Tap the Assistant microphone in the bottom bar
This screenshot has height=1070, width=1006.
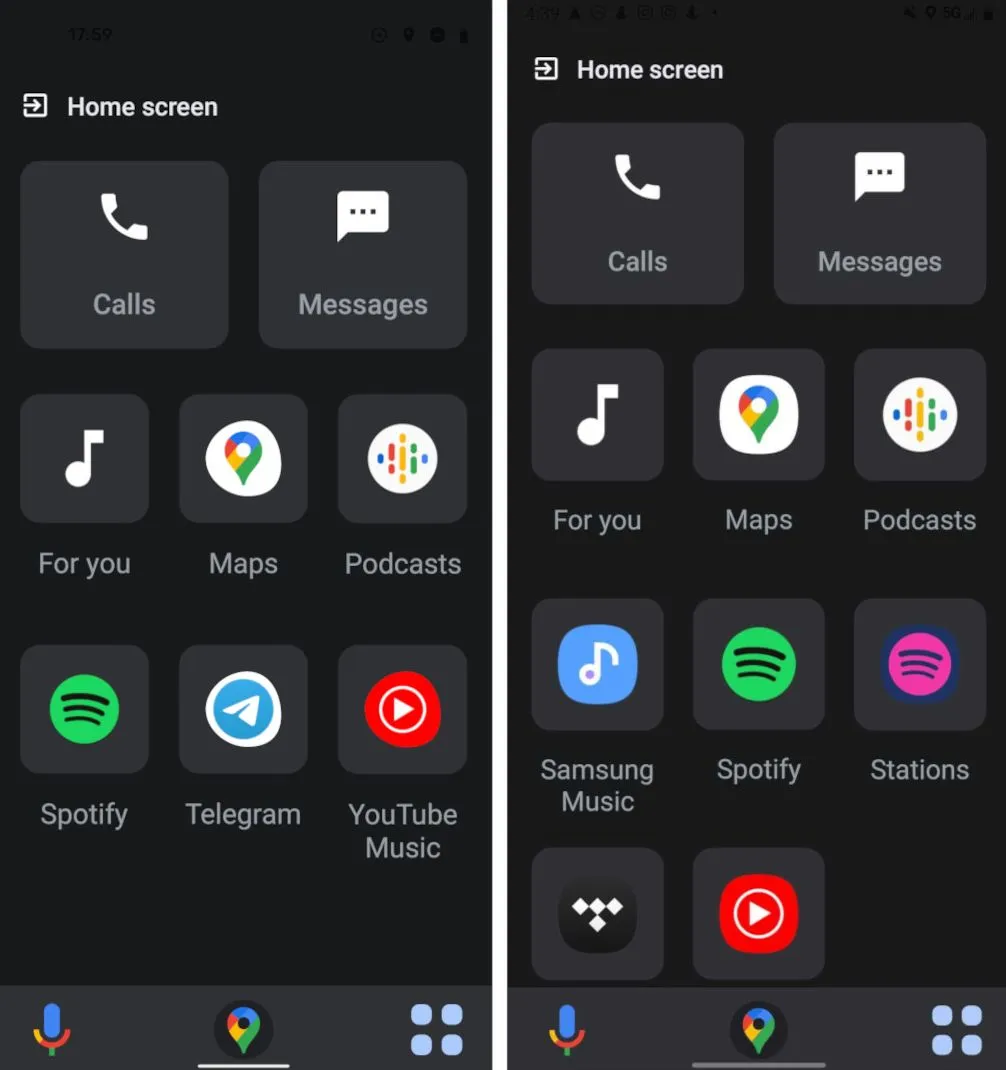[x=51, y=1027]
